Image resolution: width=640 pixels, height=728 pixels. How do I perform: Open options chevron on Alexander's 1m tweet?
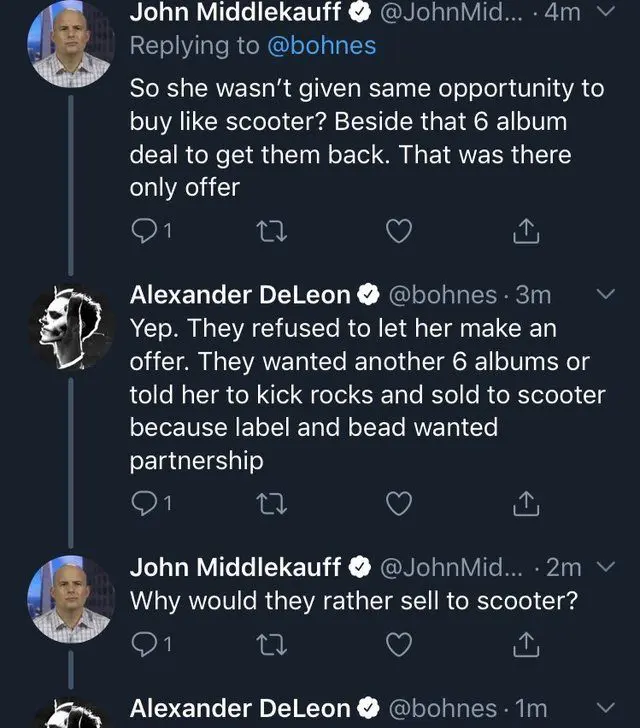pos(606,707)
